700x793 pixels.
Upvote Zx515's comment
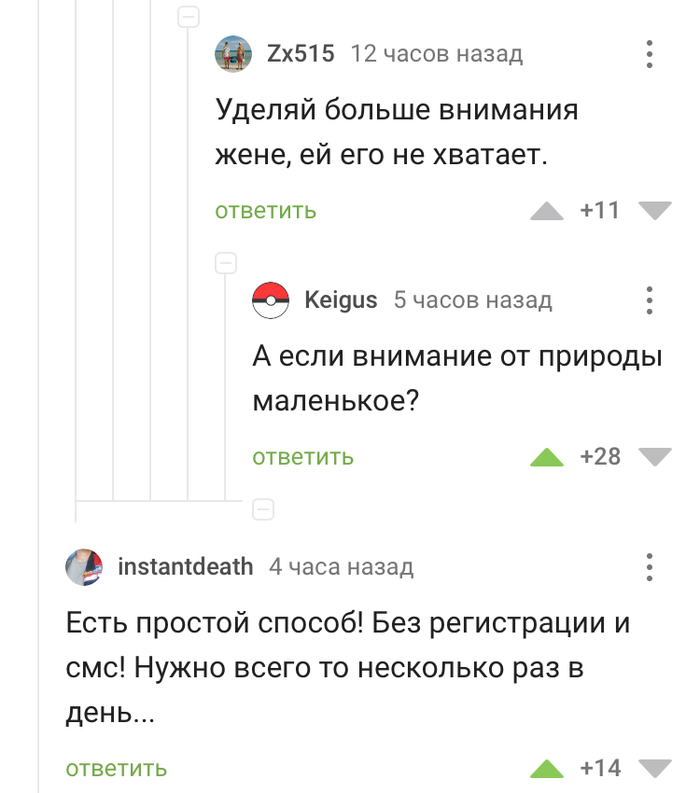coord(546,211)
